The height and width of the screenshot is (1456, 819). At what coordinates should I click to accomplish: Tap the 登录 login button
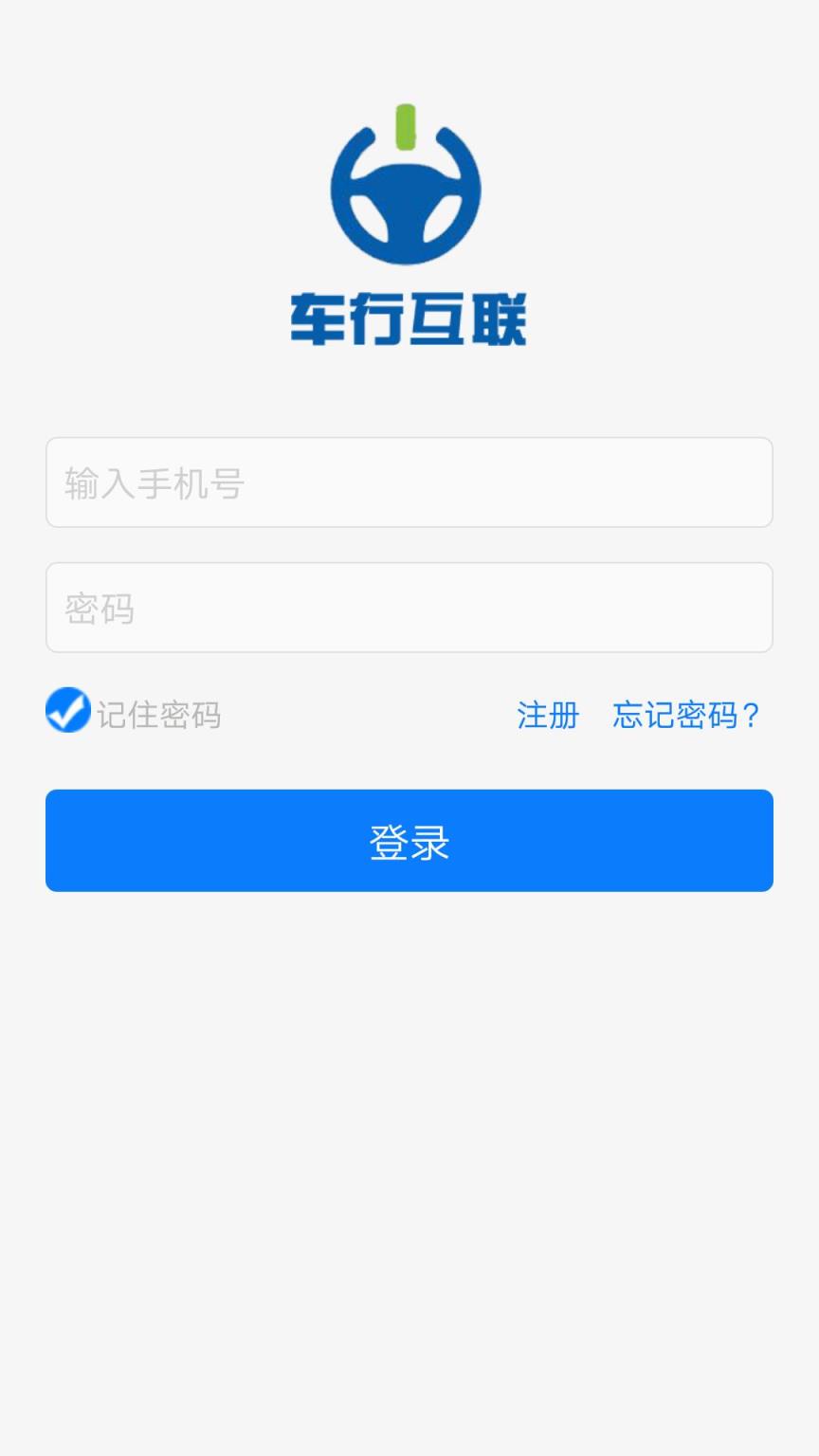tap(408, 840)
